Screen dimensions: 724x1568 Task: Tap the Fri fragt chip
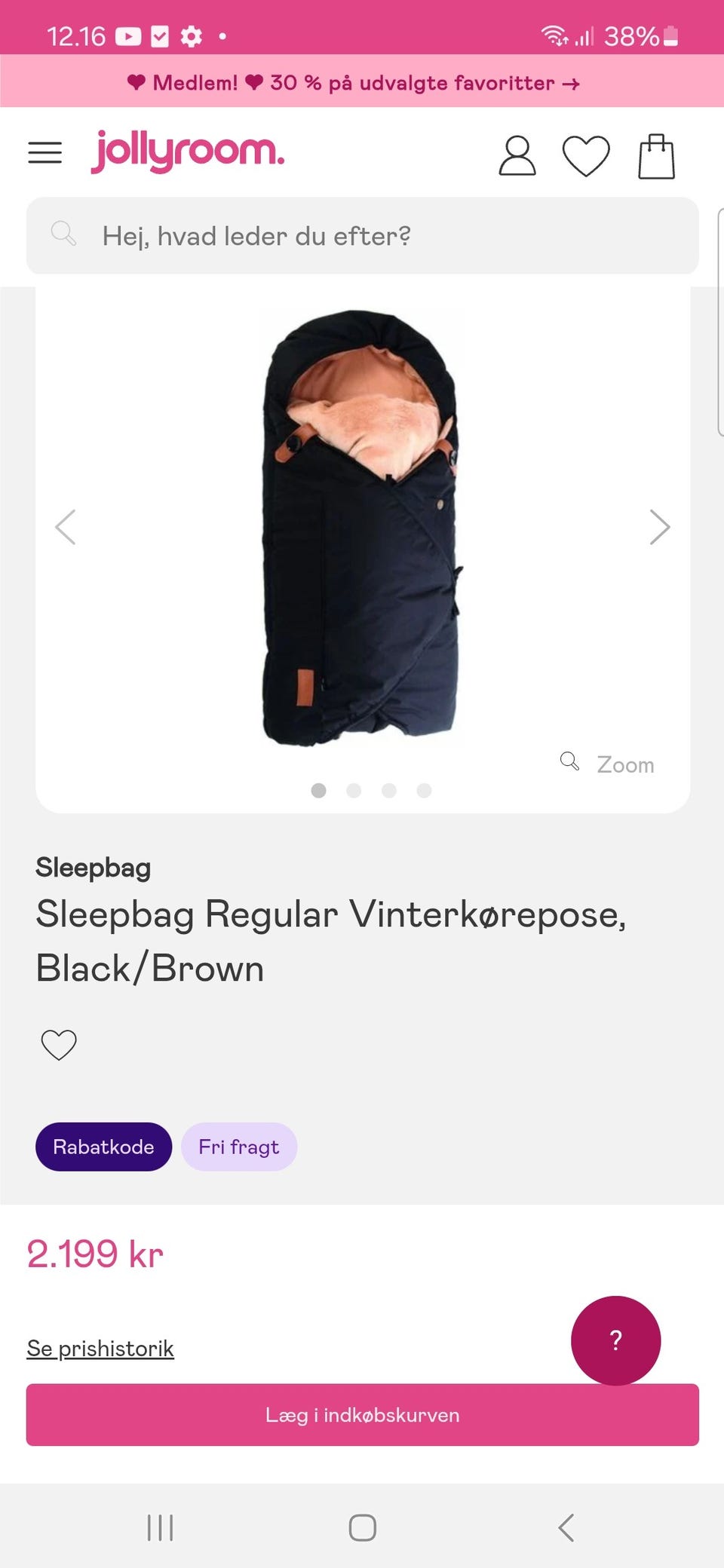(x=239, y=1147)
